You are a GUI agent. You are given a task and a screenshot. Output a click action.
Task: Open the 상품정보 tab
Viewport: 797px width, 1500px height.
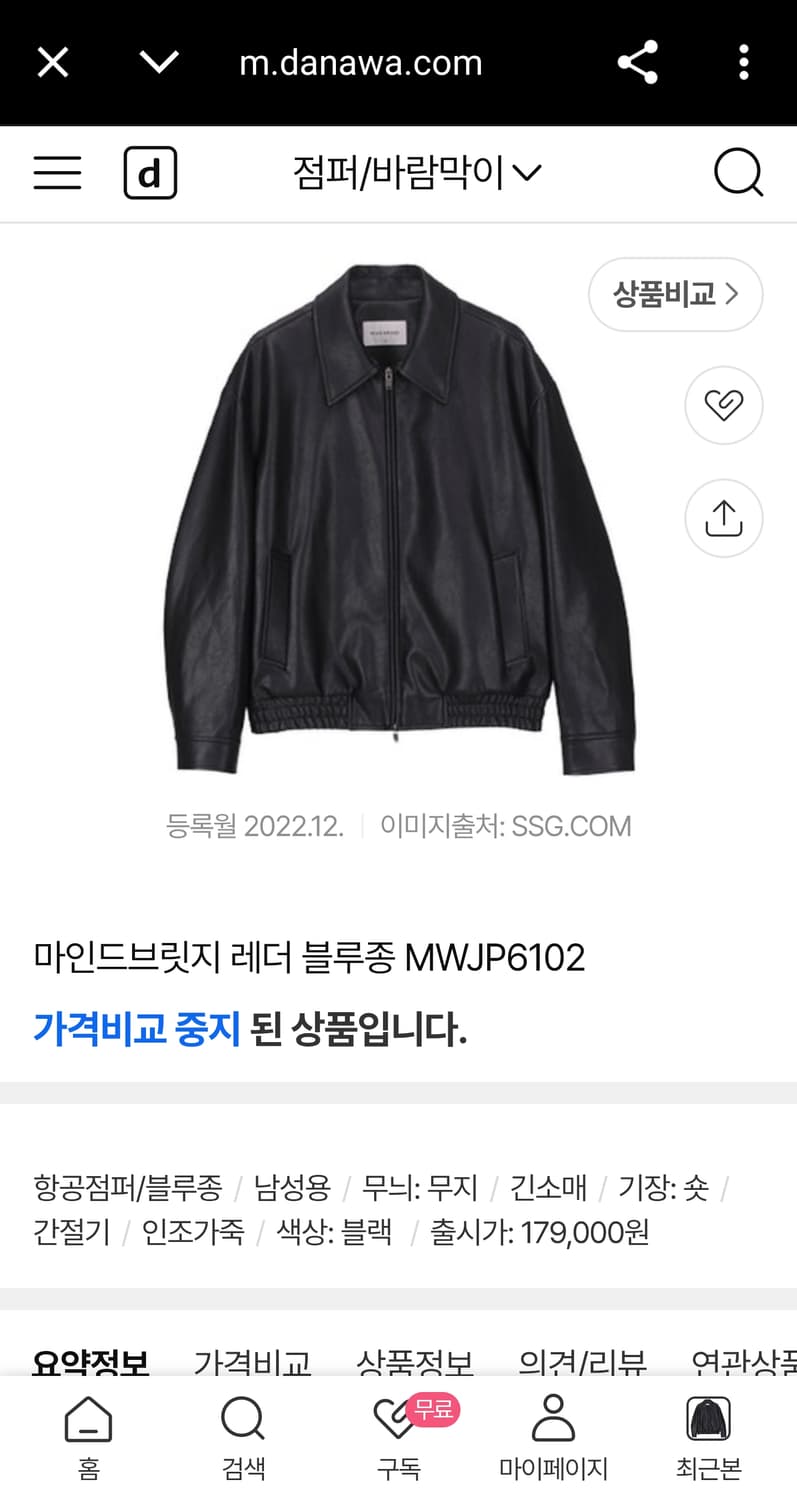point(414,1362)
